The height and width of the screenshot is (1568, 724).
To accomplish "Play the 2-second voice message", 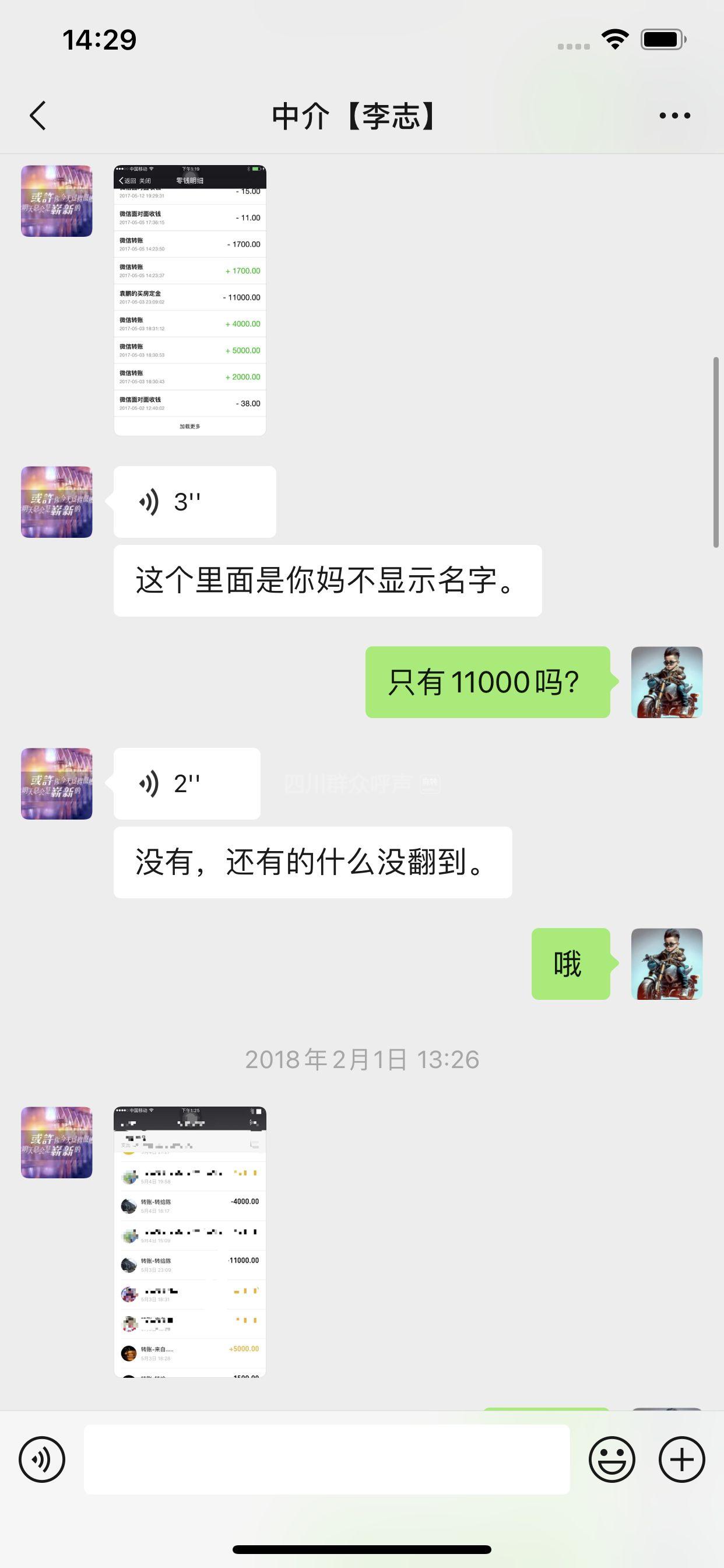I will (187, 783).
